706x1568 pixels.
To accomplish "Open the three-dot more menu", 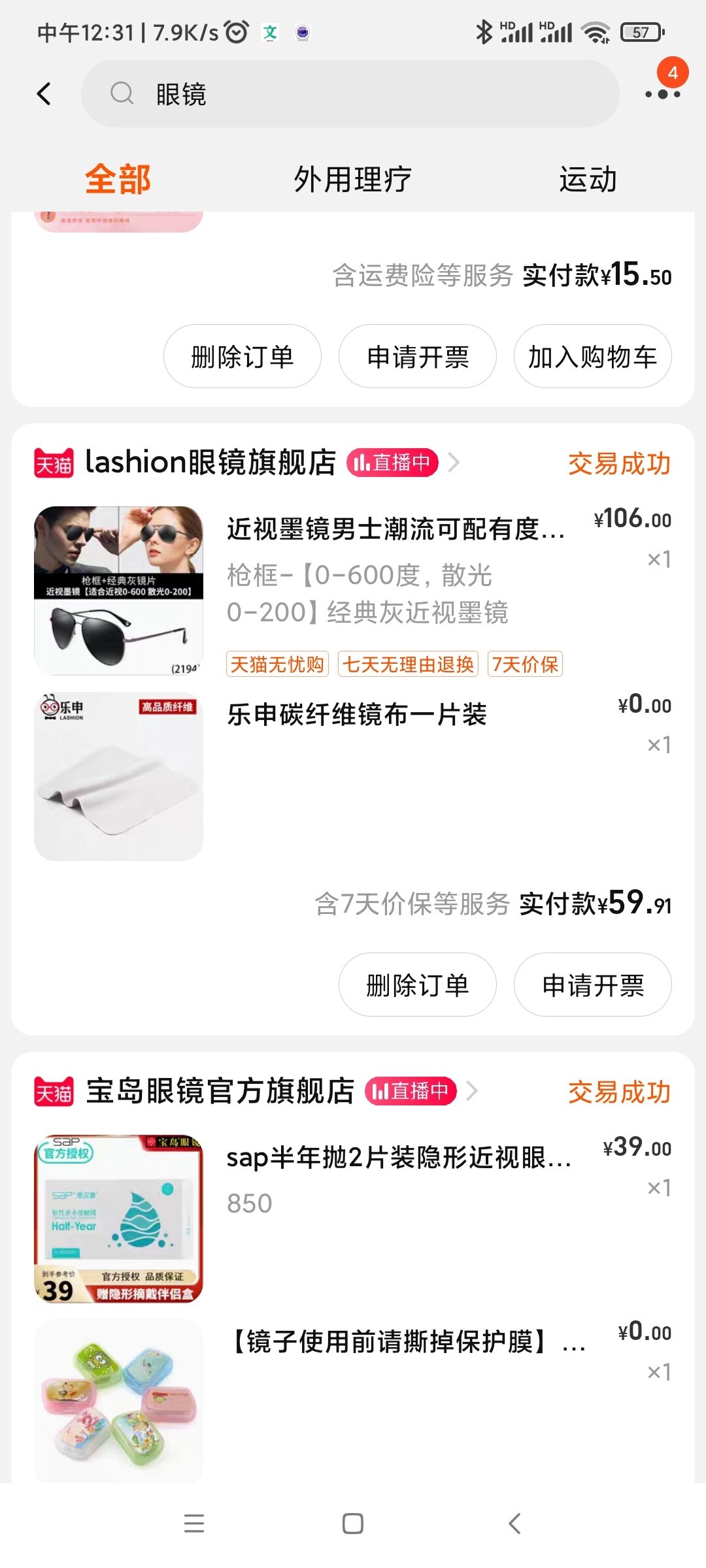I will pyautogui.click(x=662, y=94).
